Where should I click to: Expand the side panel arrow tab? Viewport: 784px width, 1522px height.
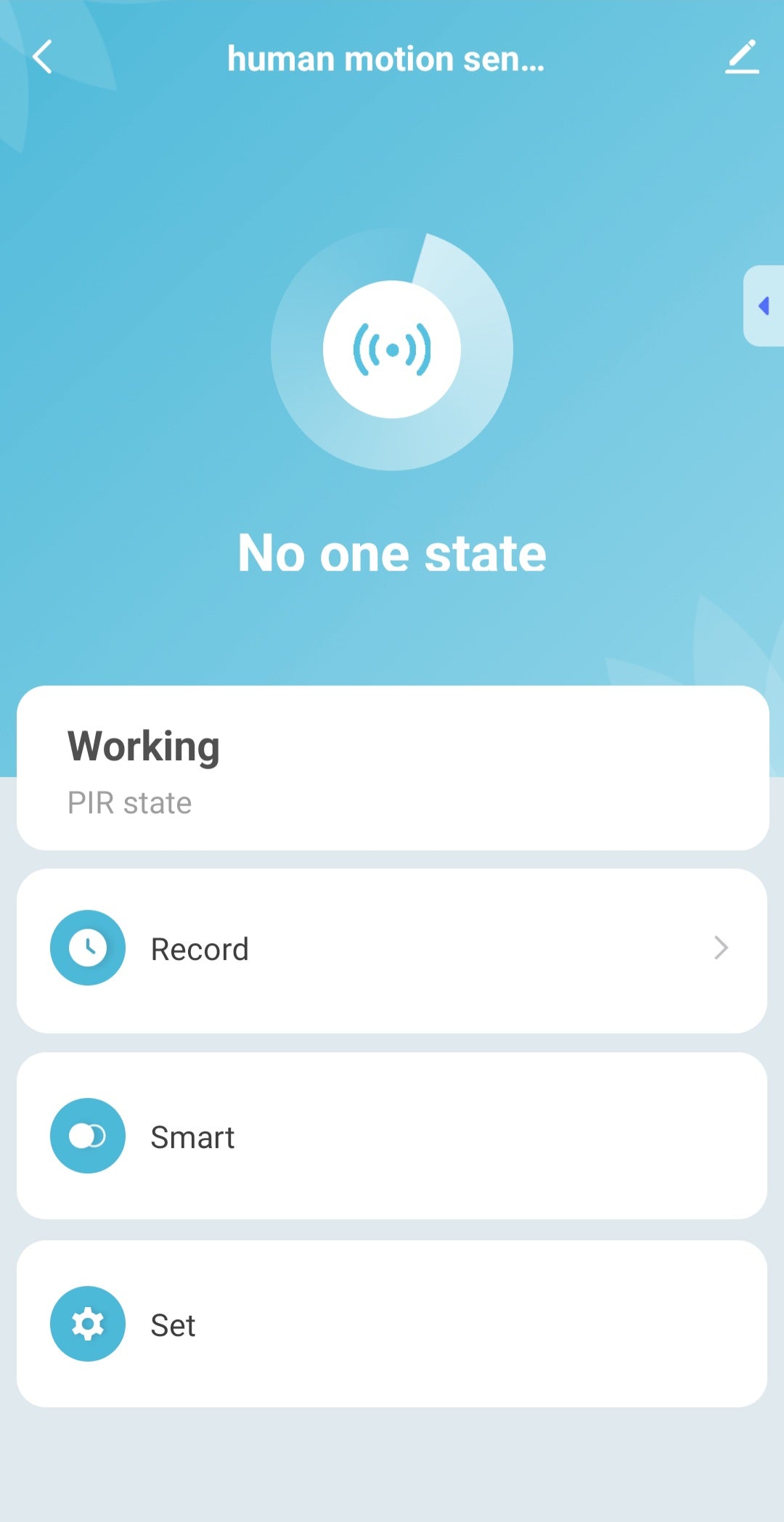(x=764, y=306)
